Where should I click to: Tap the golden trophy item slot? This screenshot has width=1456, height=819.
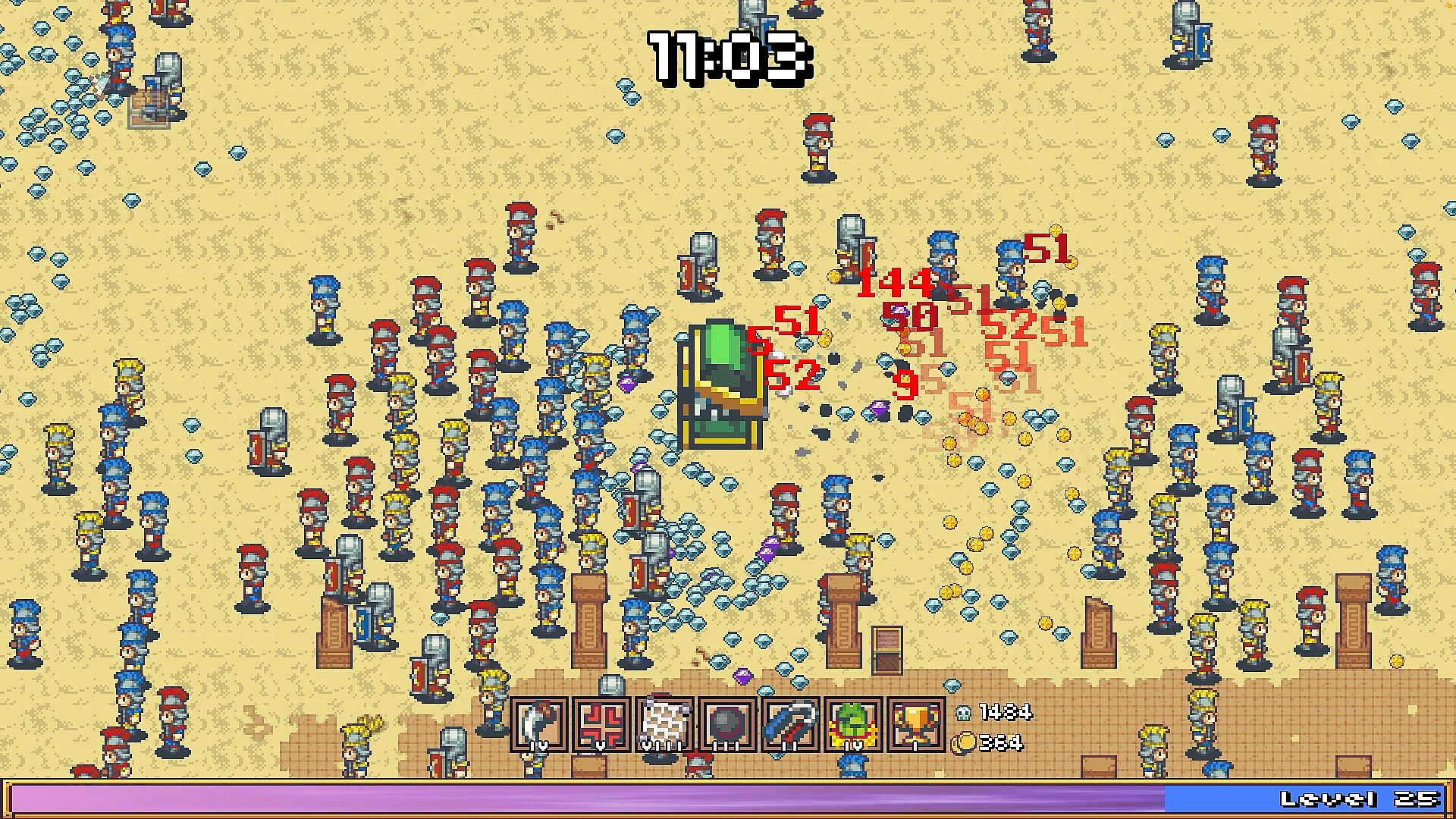coord(917,725)
